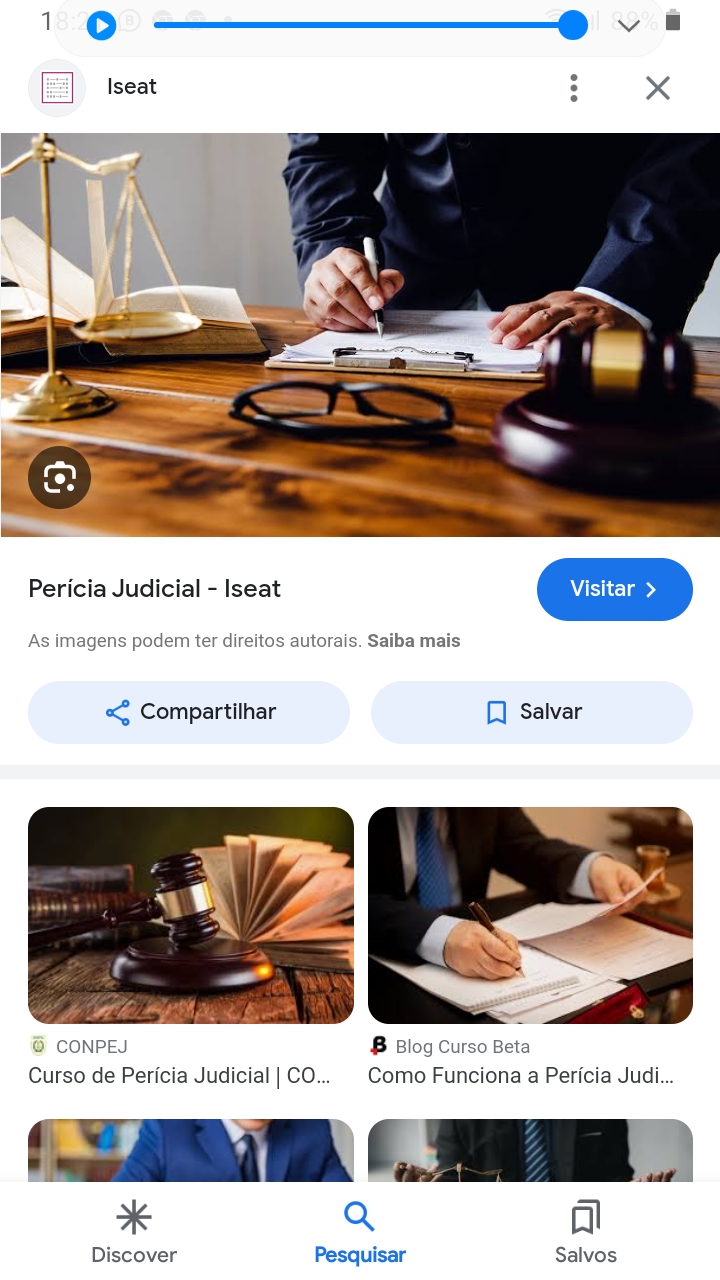Image resolution: width=720 pixels, height=1280 pixels.
Task: Go to the Pesquisar tab
Action: [x=359, y=1233]
